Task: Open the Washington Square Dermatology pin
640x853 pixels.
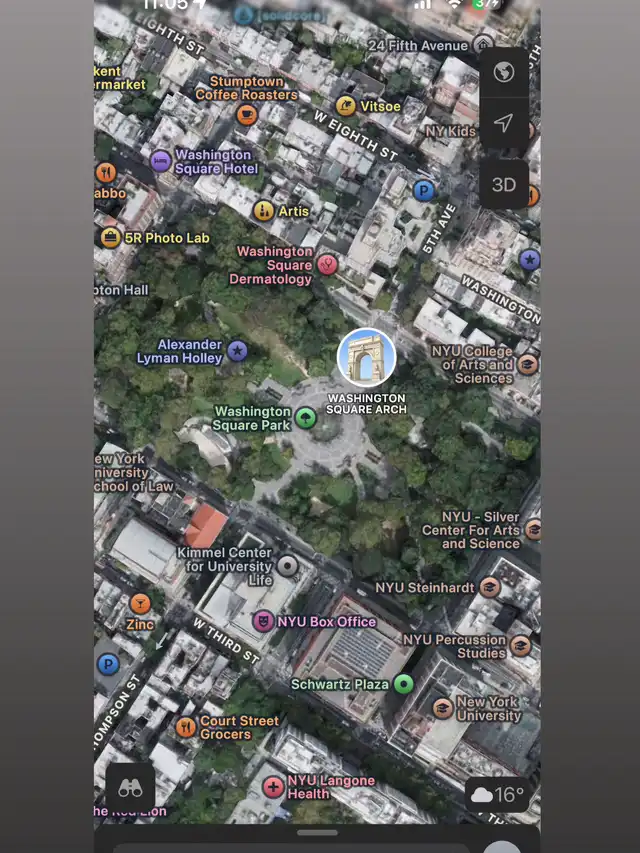Action: tap(327, 265)
